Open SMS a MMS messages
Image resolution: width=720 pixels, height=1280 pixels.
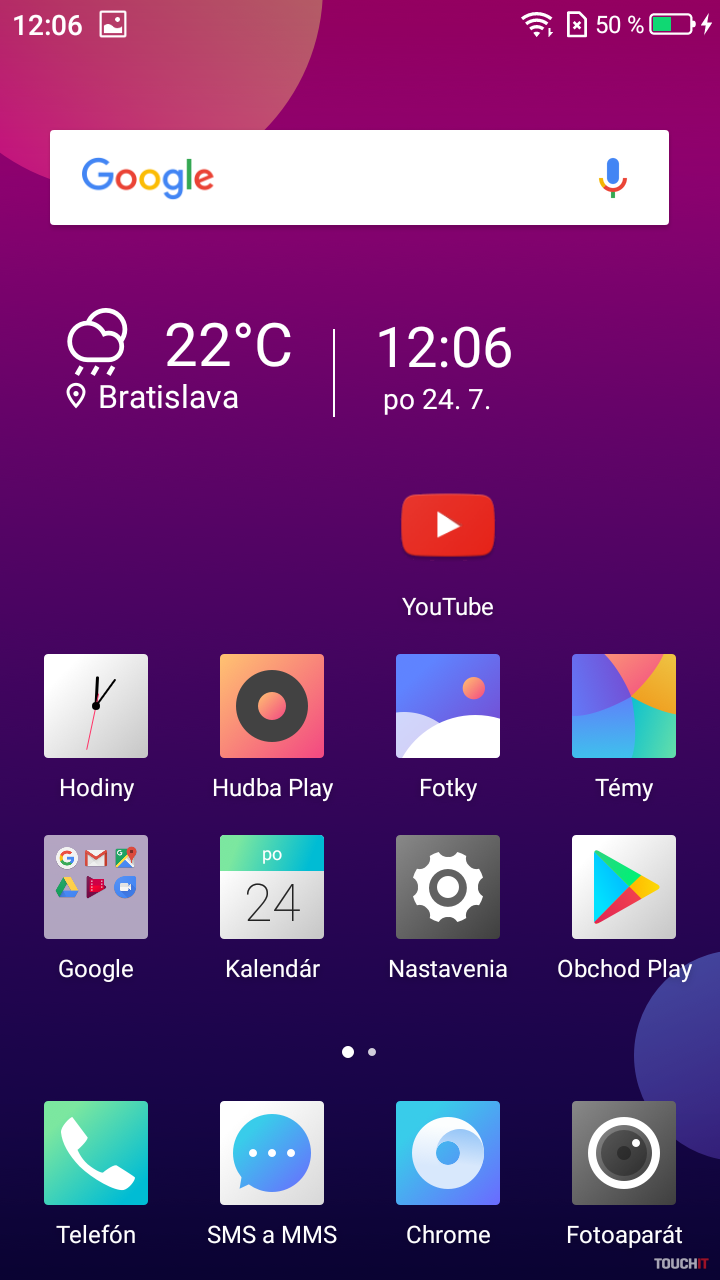(272, 1153)
